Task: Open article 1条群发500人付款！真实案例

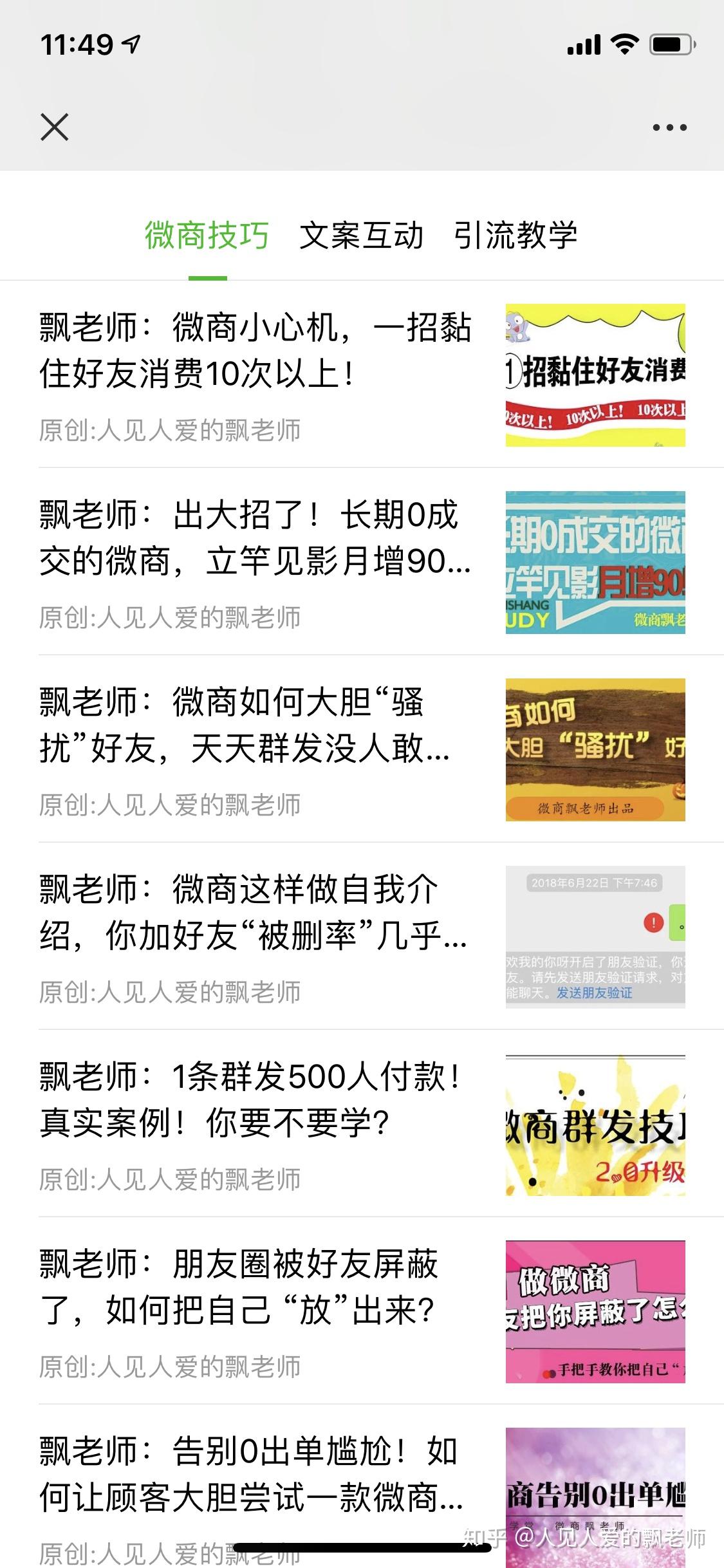Action: pos(255,1100)
